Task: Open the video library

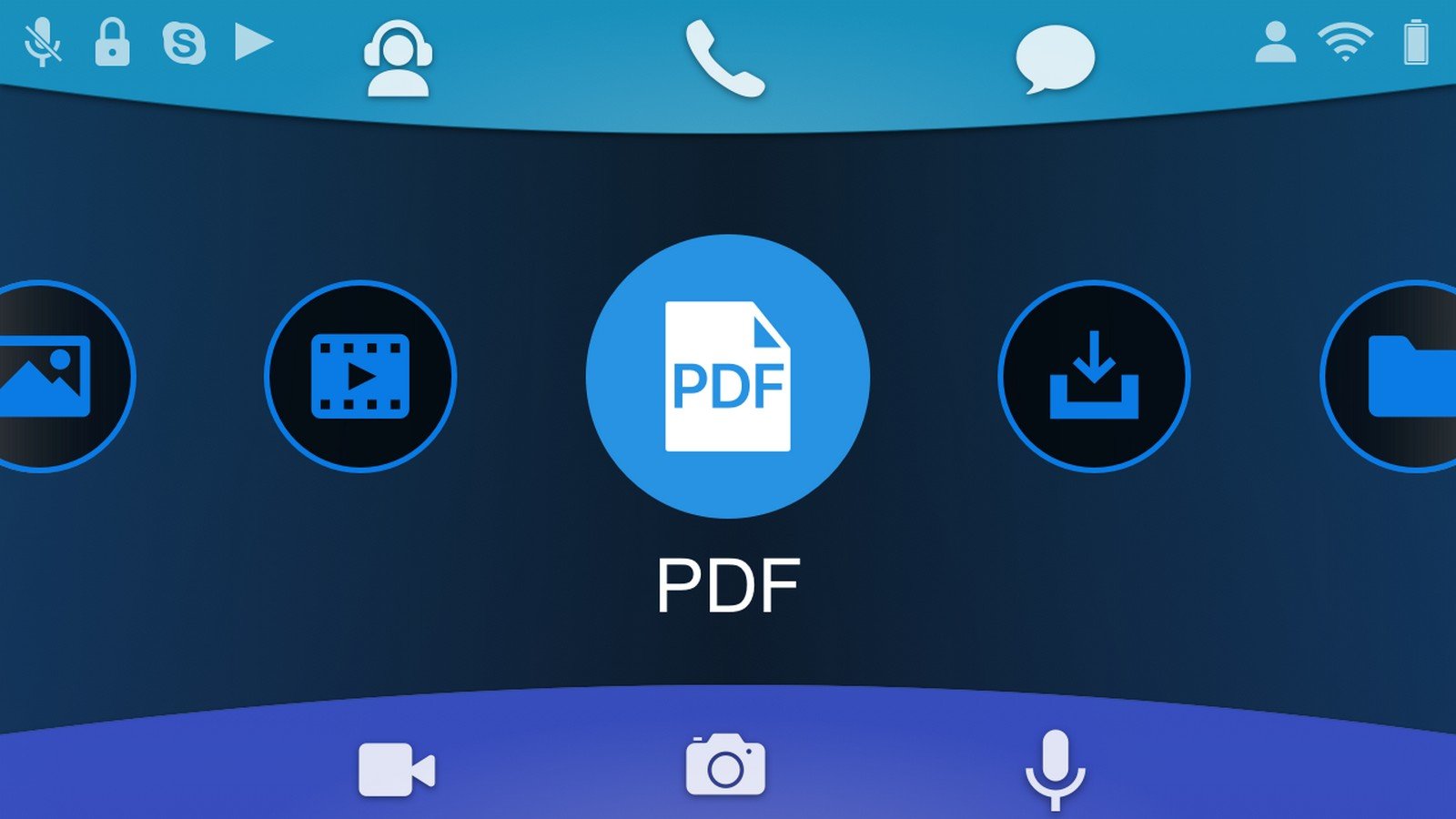Action: coord(360,376)
